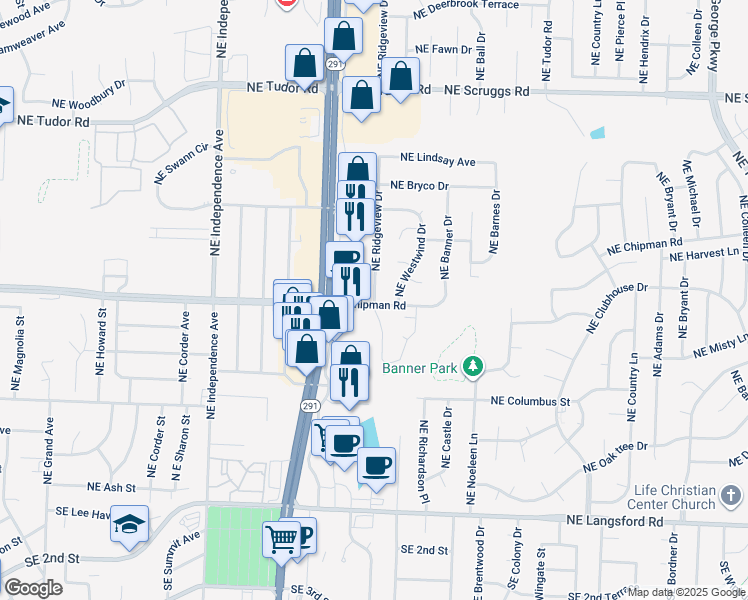Viewport: 748px width, 600px height.
Task: Select shopping bag marker next to NE Scruggs Rd
Action: [x=400, y=76]
